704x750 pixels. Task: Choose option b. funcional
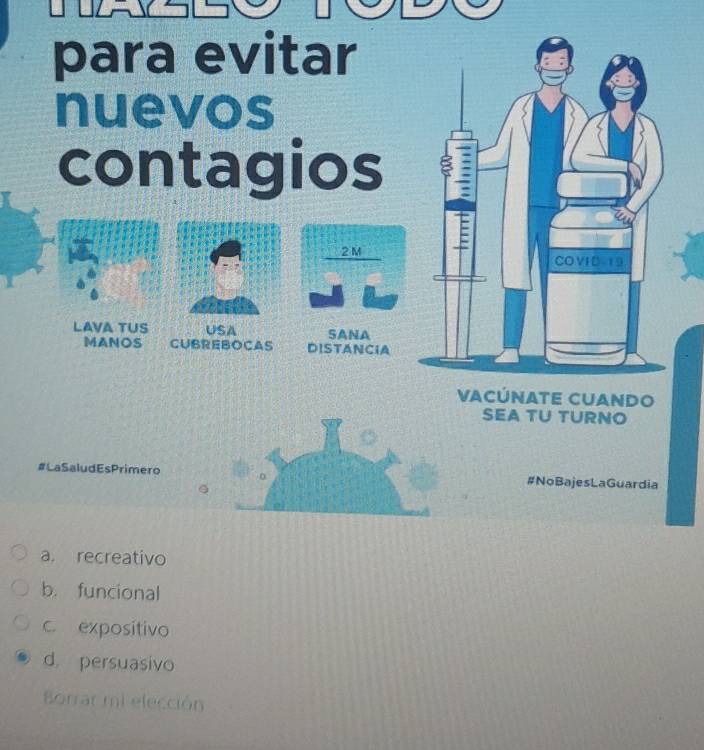[x=20, y=590]
